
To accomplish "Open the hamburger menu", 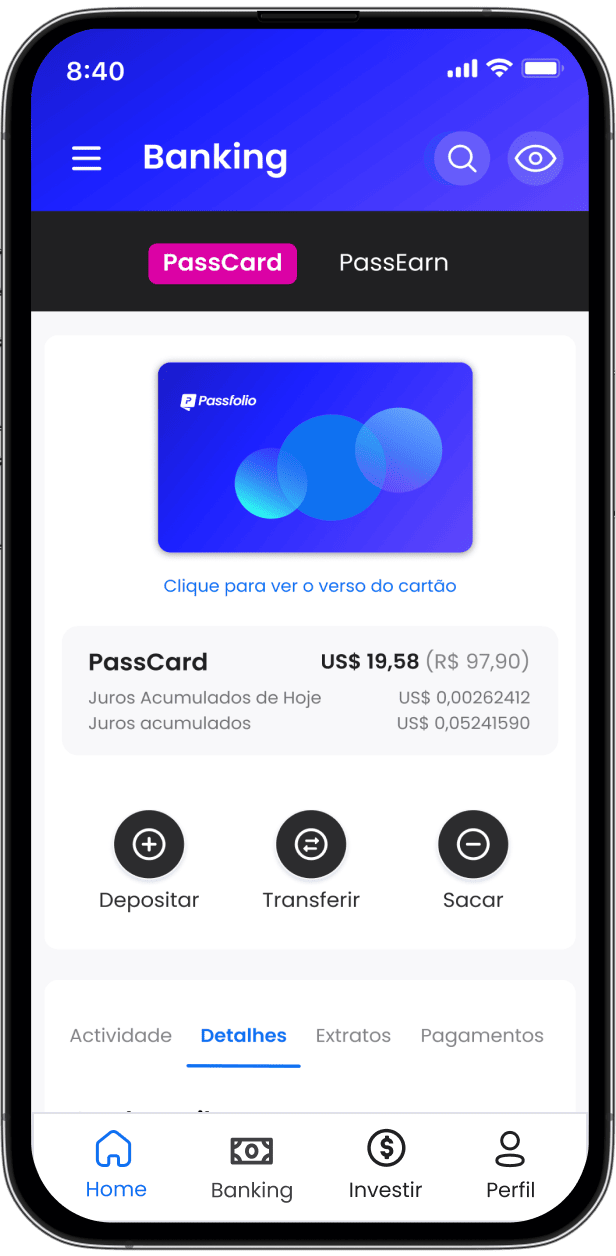I will (x=87, y=159).
